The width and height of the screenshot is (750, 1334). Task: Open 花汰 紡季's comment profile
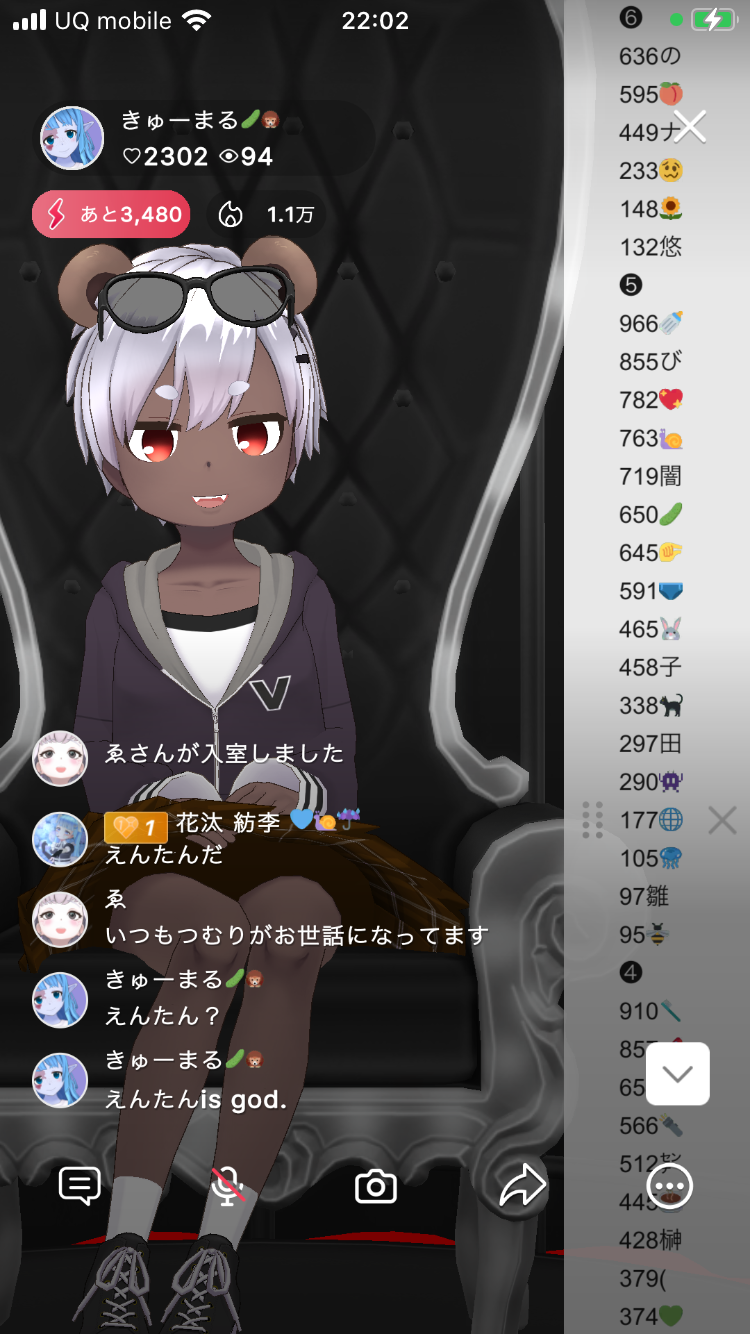coord(60,839)
